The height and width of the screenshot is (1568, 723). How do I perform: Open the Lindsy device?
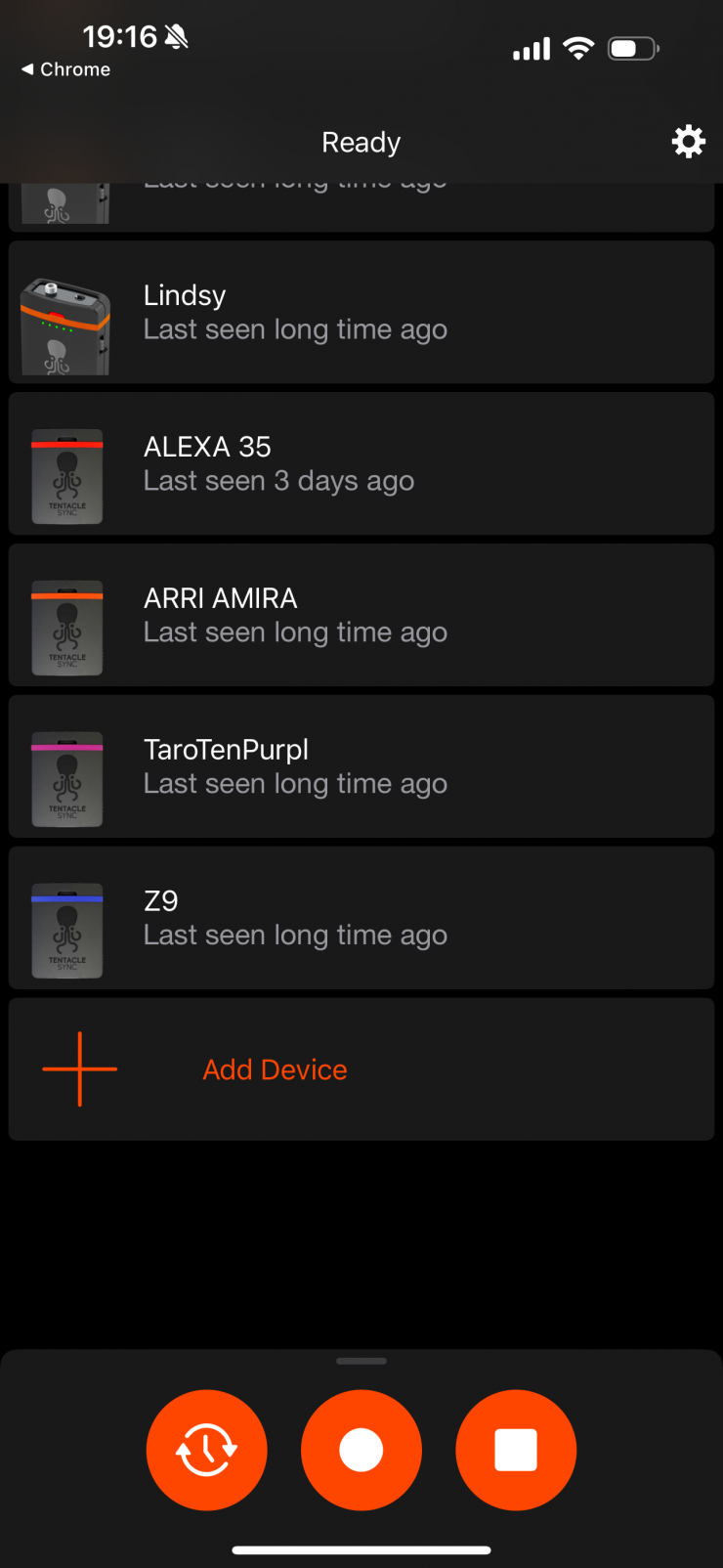[x=361, y=313]
